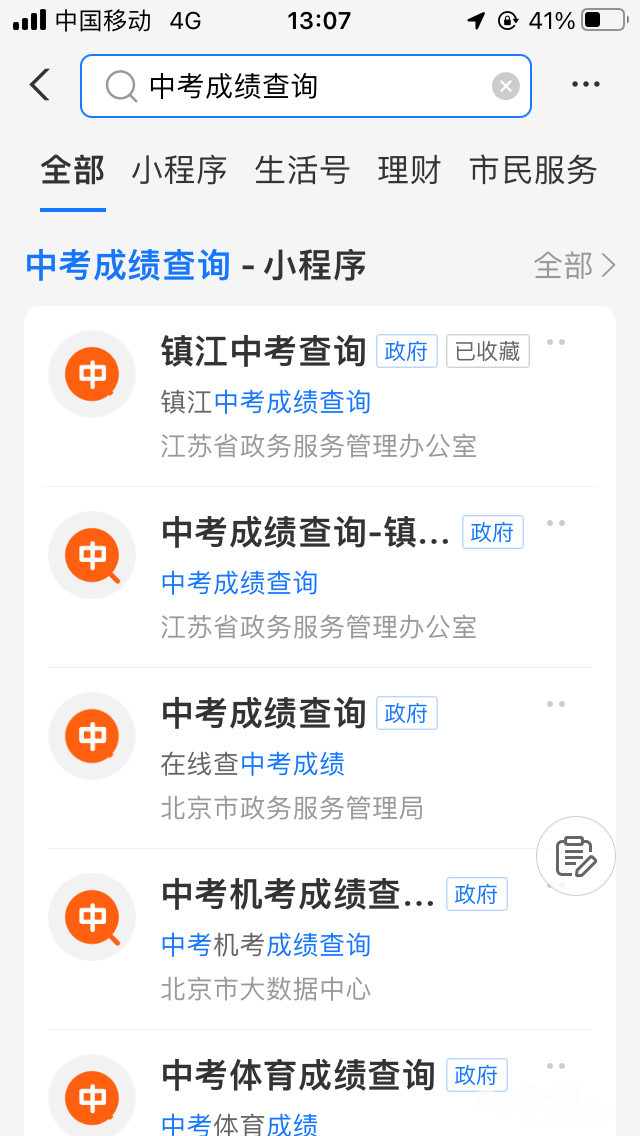Tap the 中考成绩查询 search field
This screenshot has width=640, height=1136.
pos(300,87)
